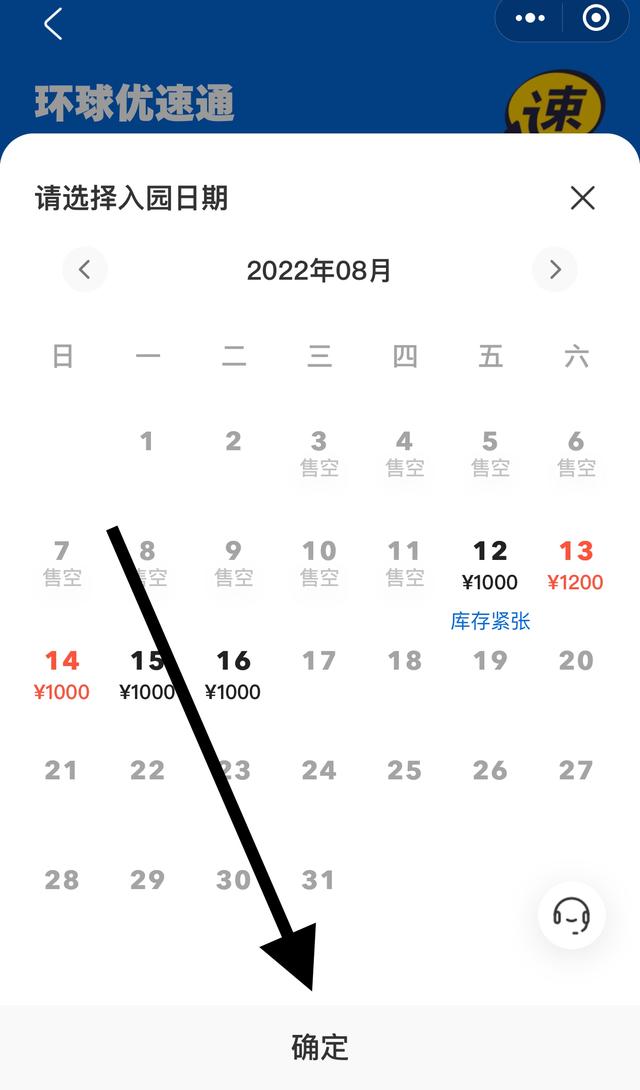Image resolution: width=640 pixels, height=1090 pixels.
Task: Select August 12 priced ¥1000
Action: coord(490,566)
